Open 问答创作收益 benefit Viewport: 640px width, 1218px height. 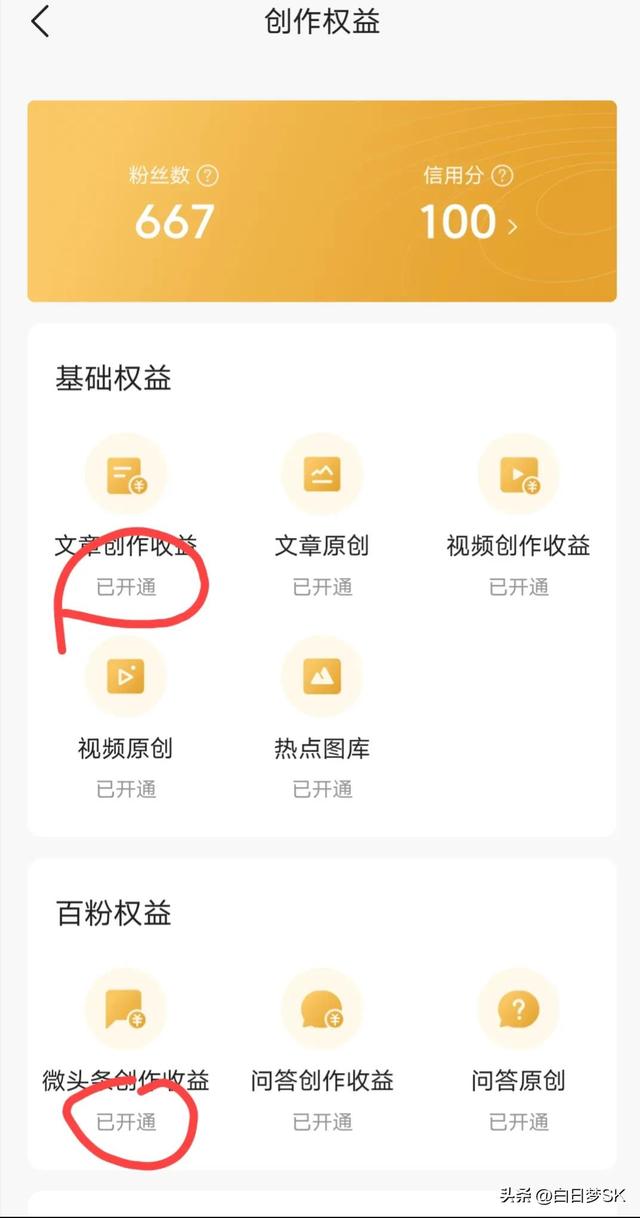(322, 1010)
